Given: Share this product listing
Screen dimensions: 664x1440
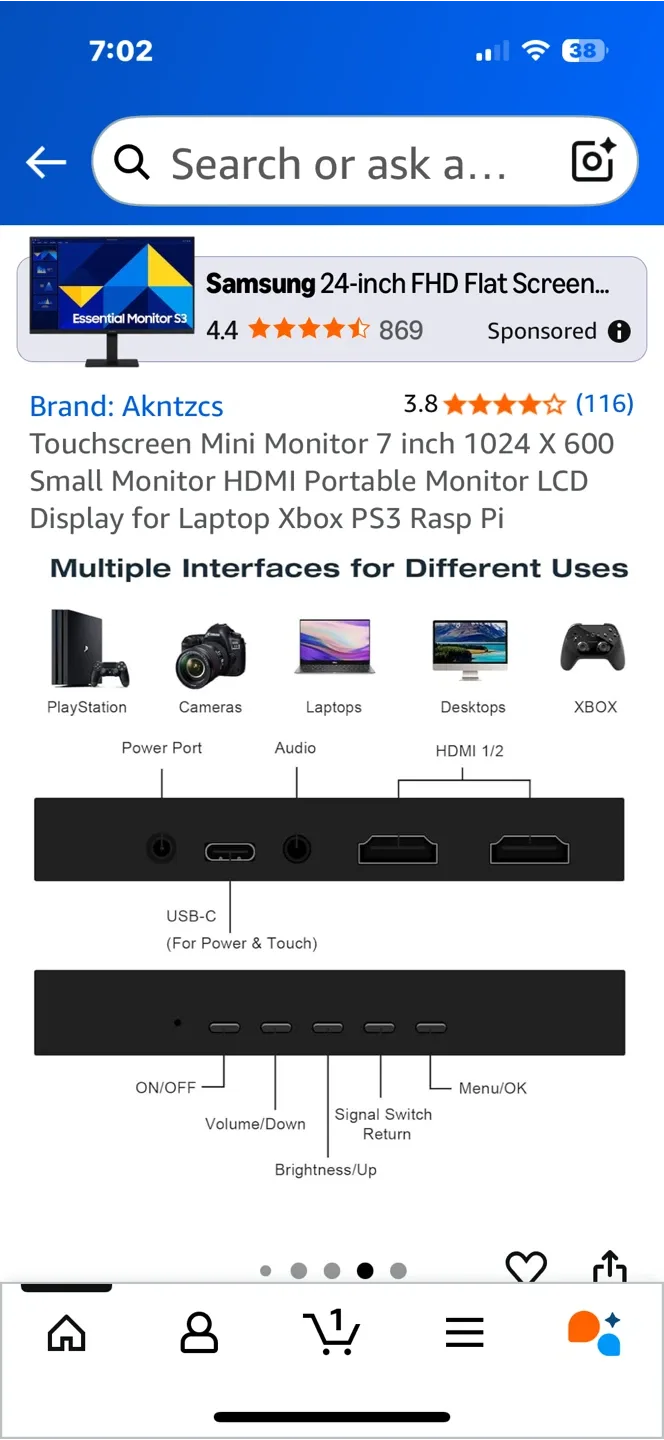Looking at the screenshot, I should point(609,1267).
